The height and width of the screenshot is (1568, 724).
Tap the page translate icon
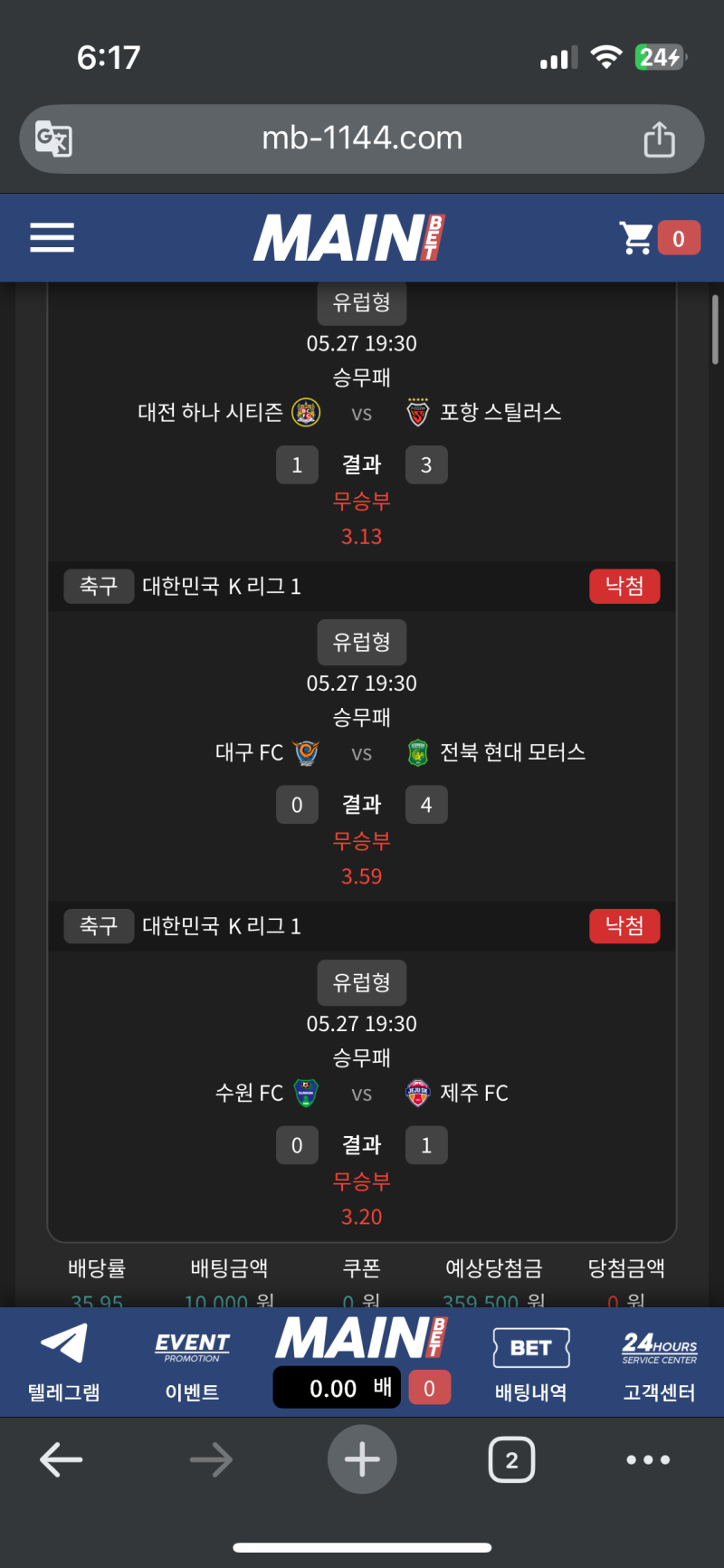pos(53,139)
